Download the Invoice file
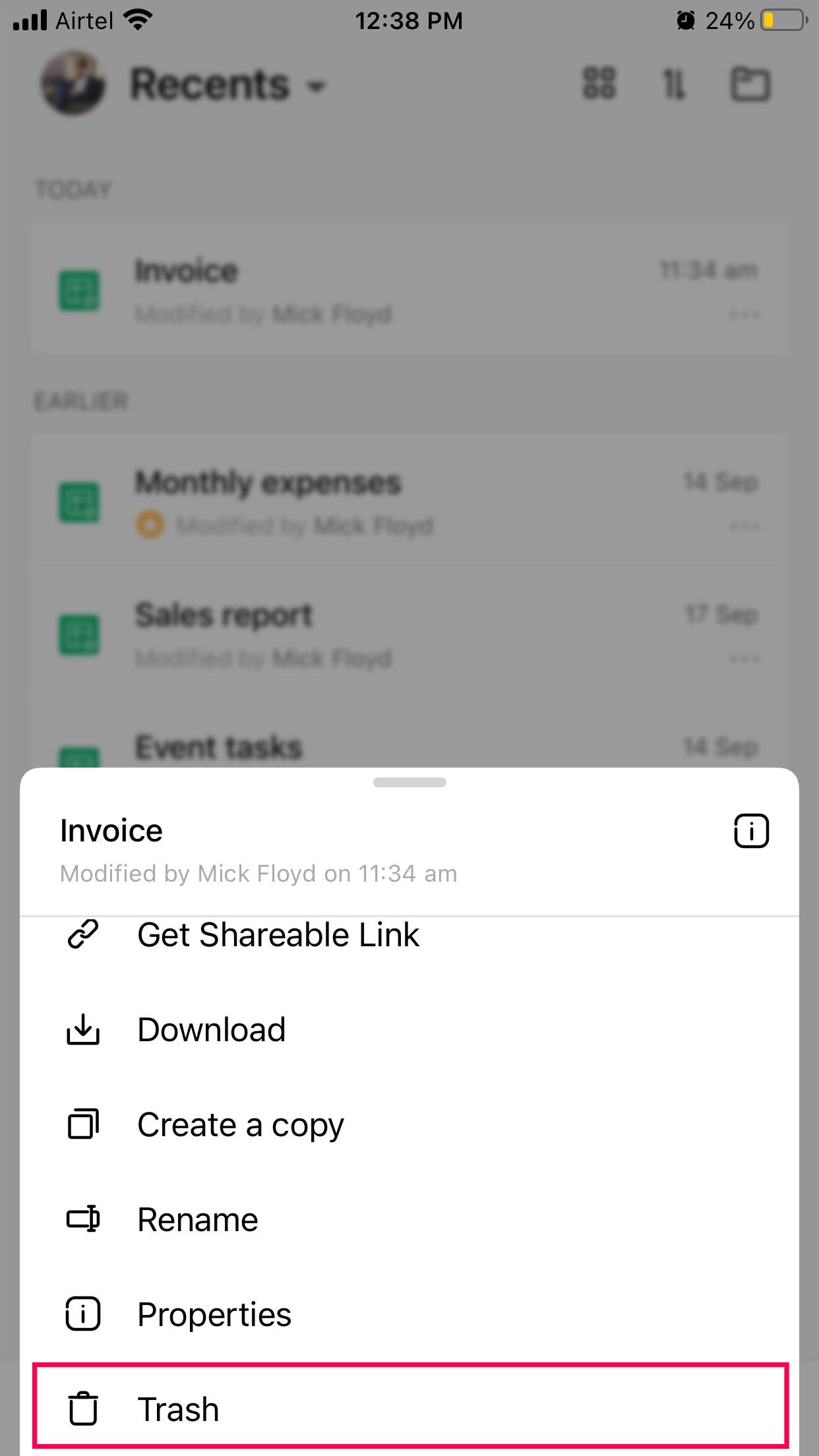Viewport: 819px width, 1456px height. [x=211, y=1030]
